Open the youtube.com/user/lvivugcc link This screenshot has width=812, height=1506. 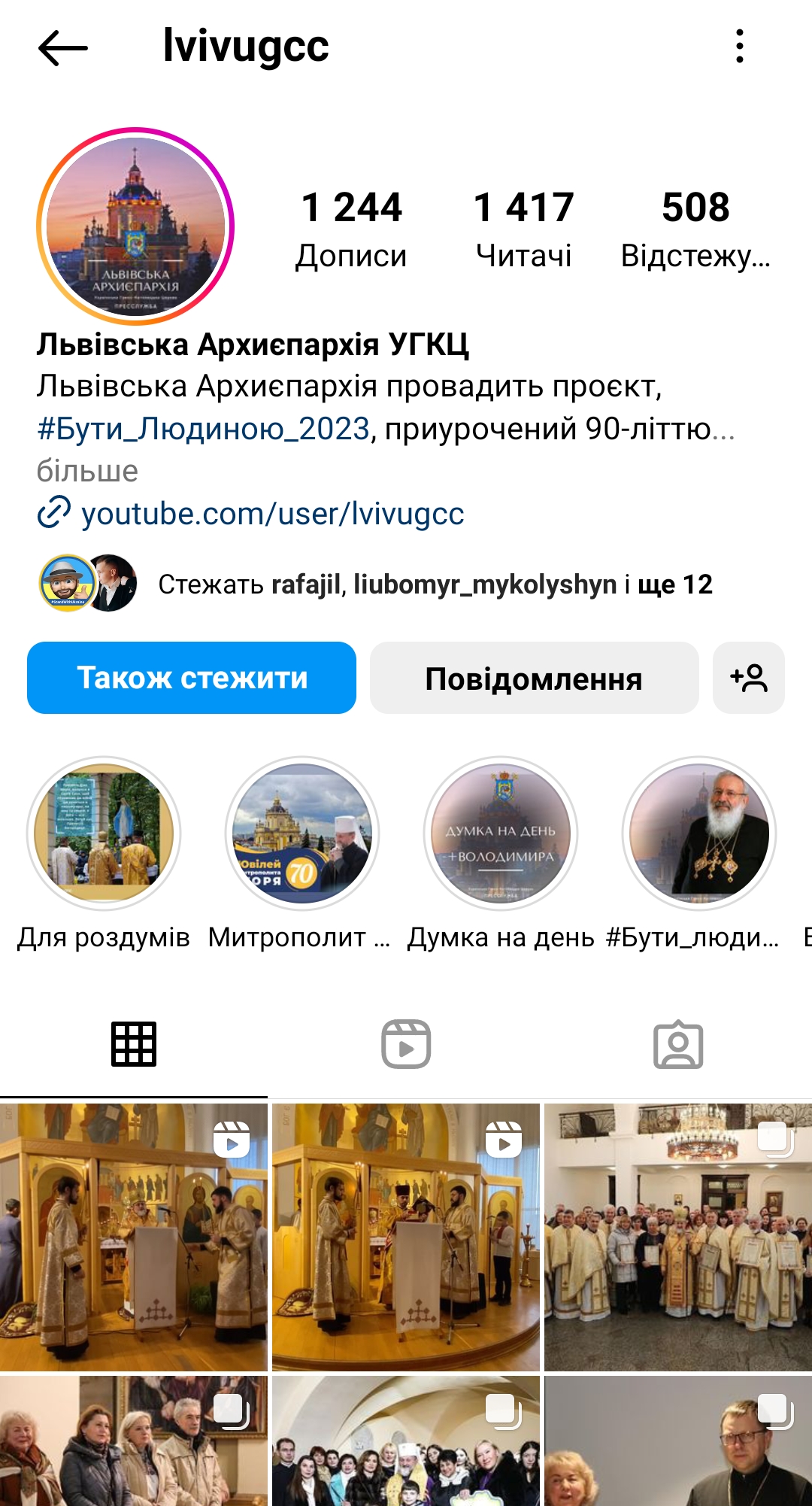(272, 515)
